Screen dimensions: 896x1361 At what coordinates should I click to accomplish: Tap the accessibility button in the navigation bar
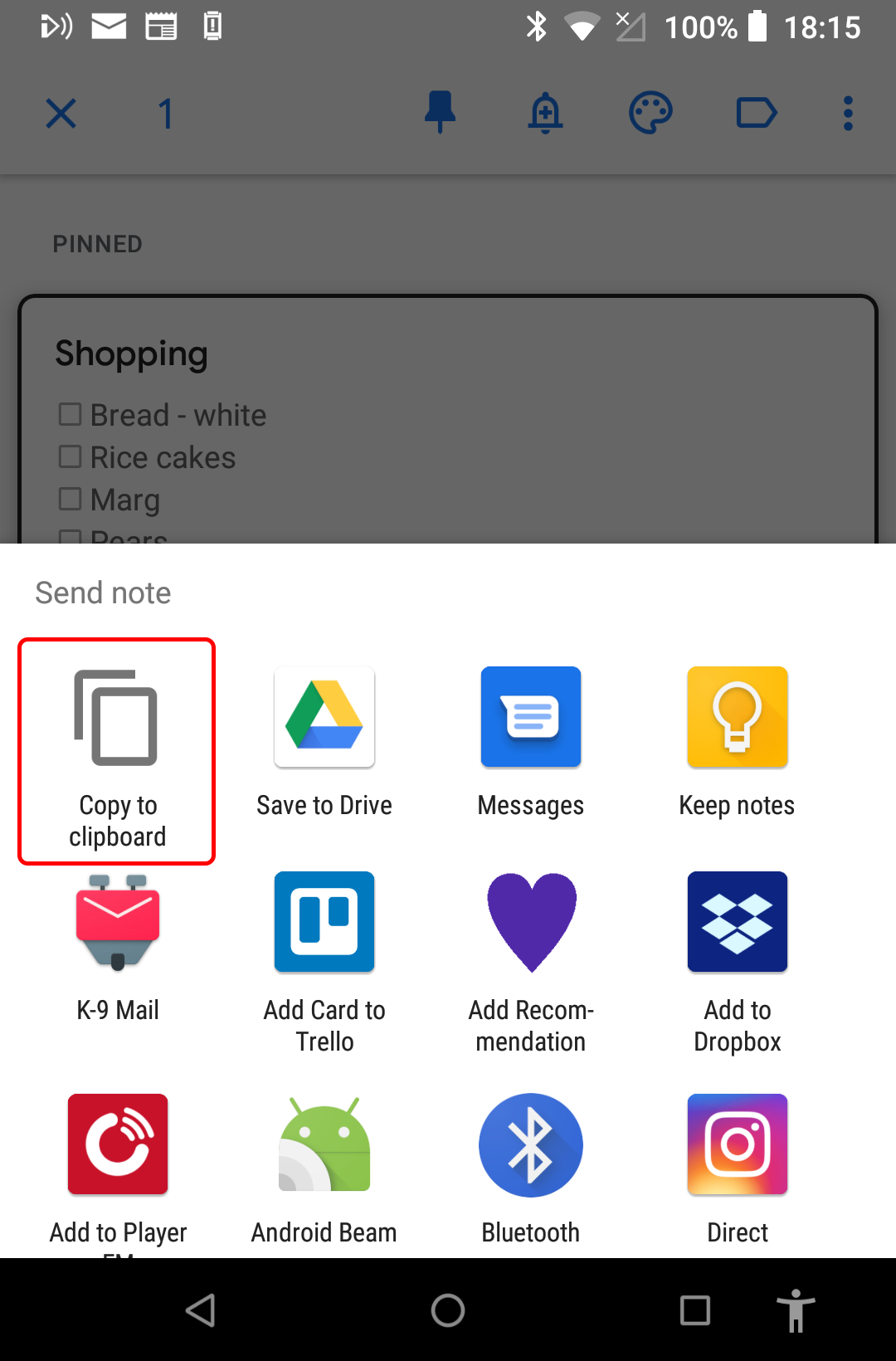pyautogui.click(x=796, y=1310)
